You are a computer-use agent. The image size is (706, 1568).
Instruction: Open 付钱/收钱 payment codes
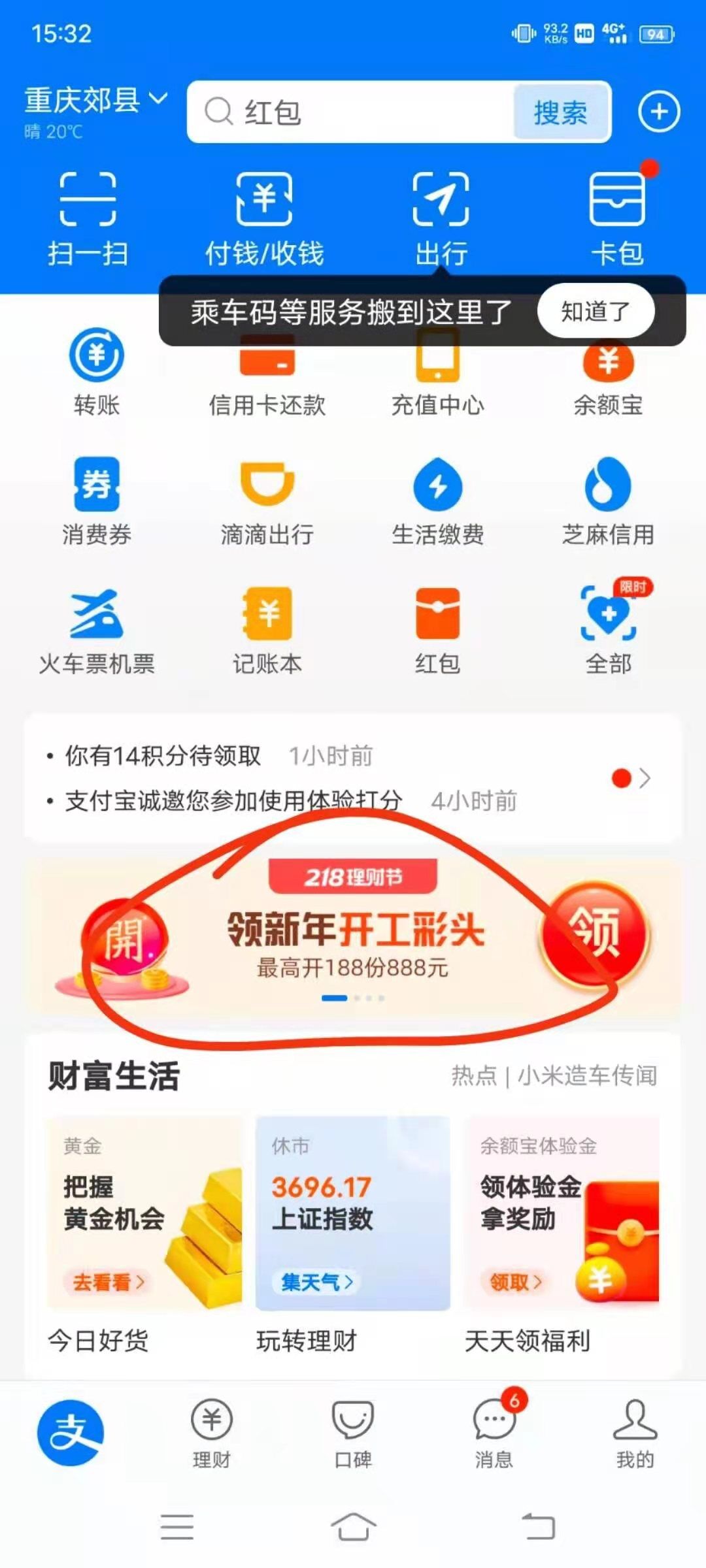pyautogui.click(x=264, y=219)
